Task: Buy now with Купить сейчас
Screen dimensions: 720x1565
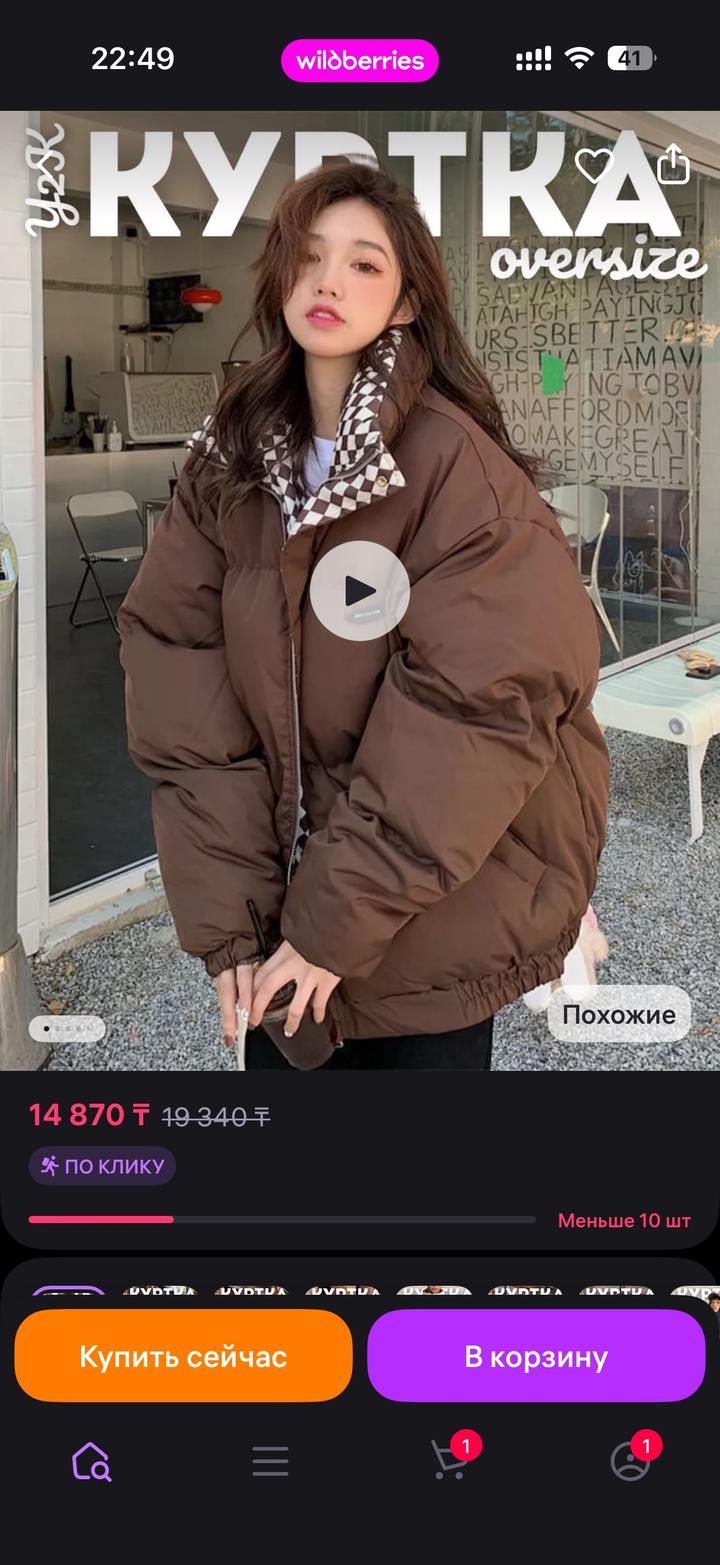Action: 183,1356
